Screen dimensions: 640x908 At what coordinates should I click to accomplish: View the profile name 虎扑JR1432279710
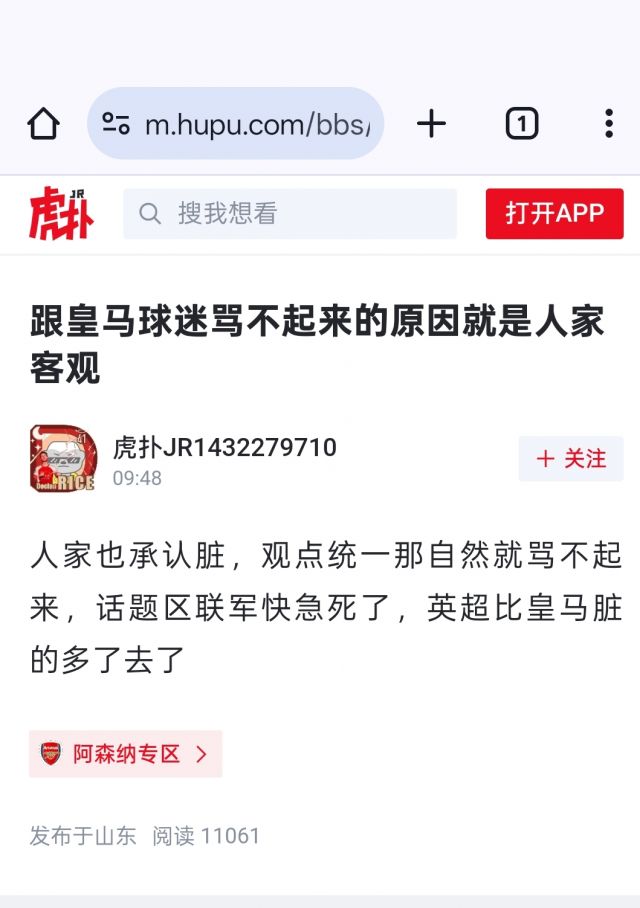click(x=224, y=447)
